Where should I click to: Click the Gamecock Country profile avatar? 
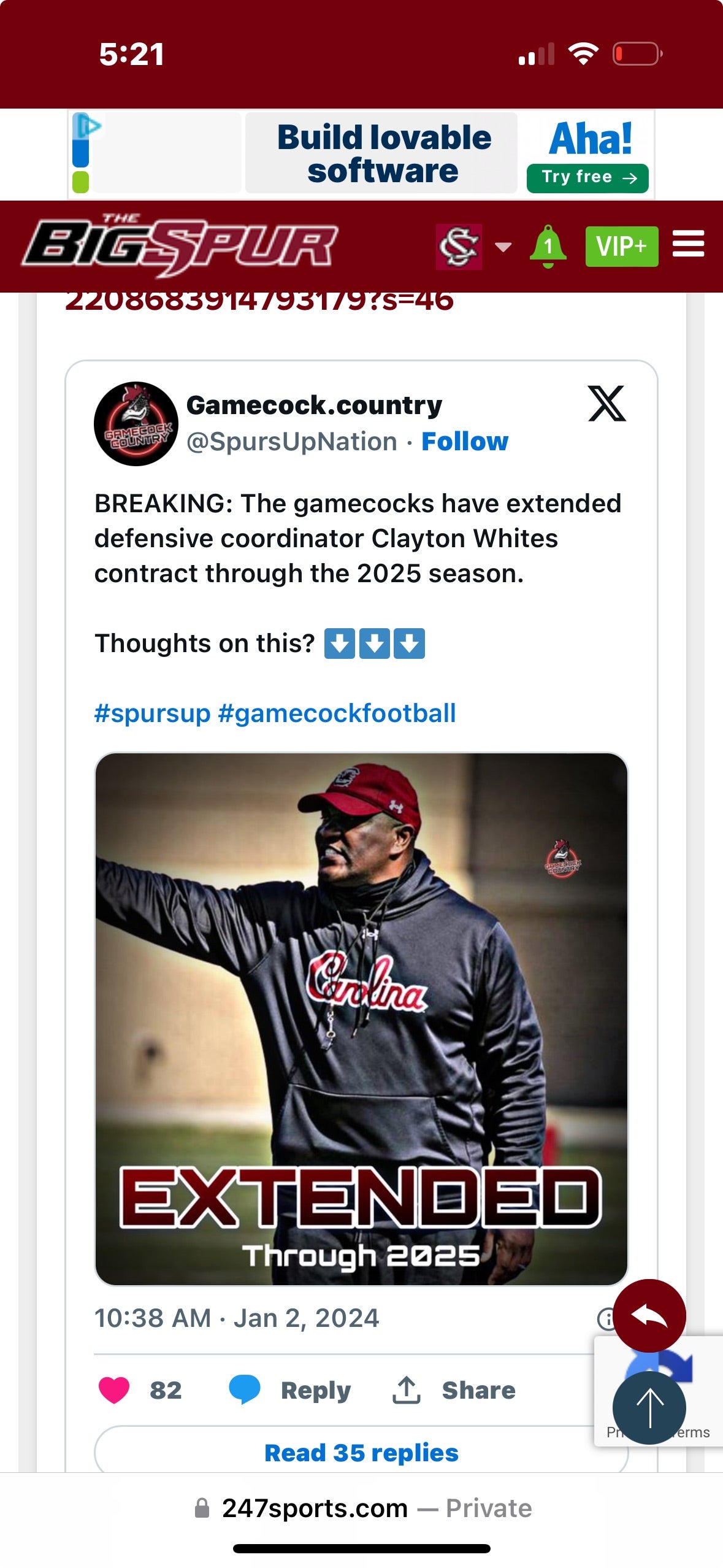(136, 421)
